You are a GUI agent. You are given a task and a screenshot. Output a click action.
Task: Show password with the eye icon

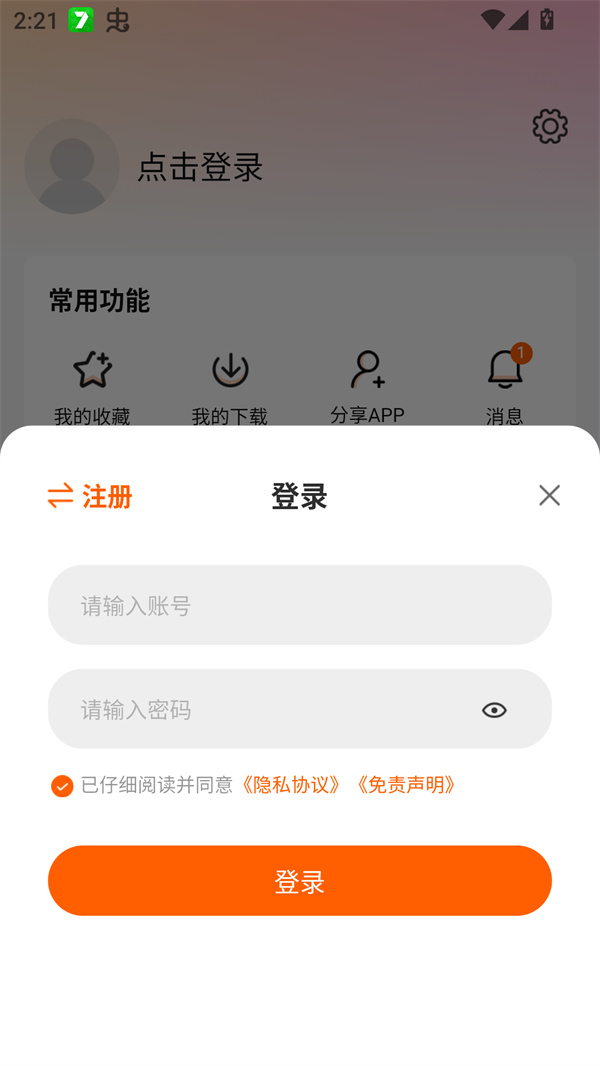tap(494, 710)
